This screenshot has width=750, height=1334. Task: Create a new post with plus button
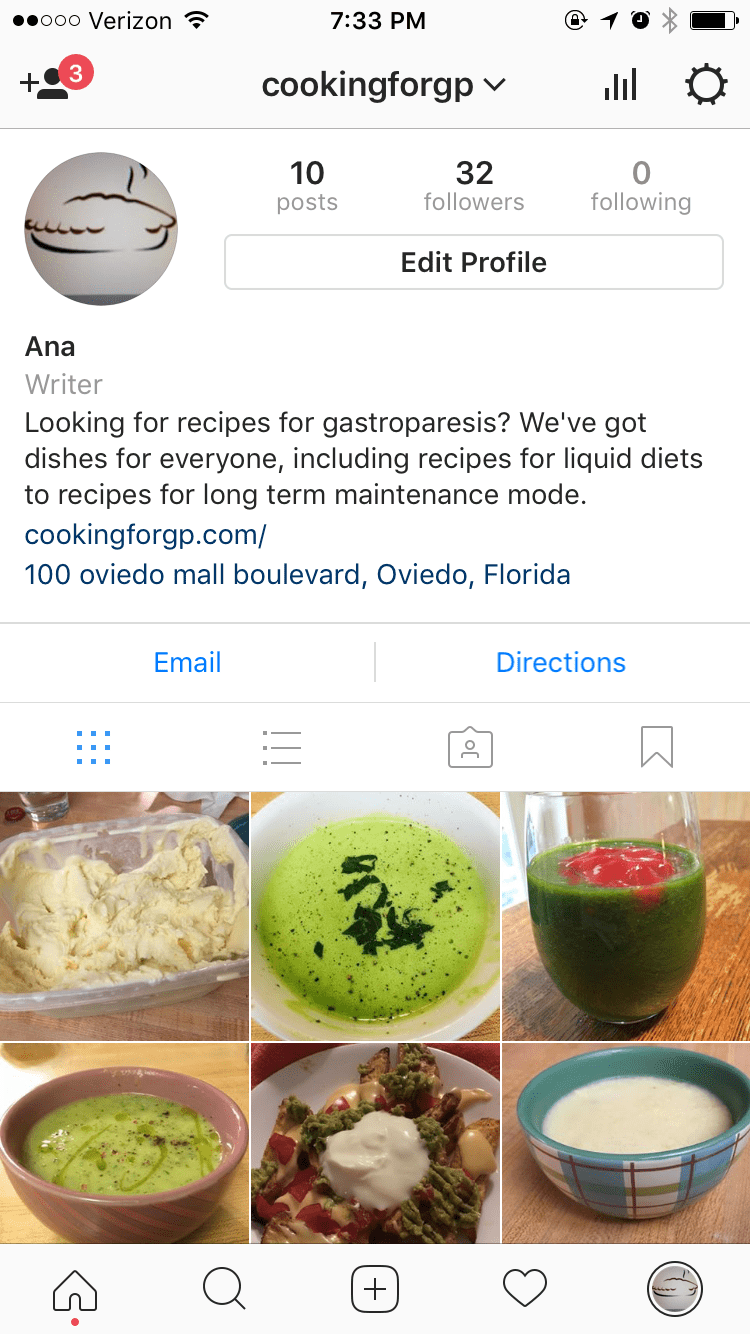coord(374,1289)
